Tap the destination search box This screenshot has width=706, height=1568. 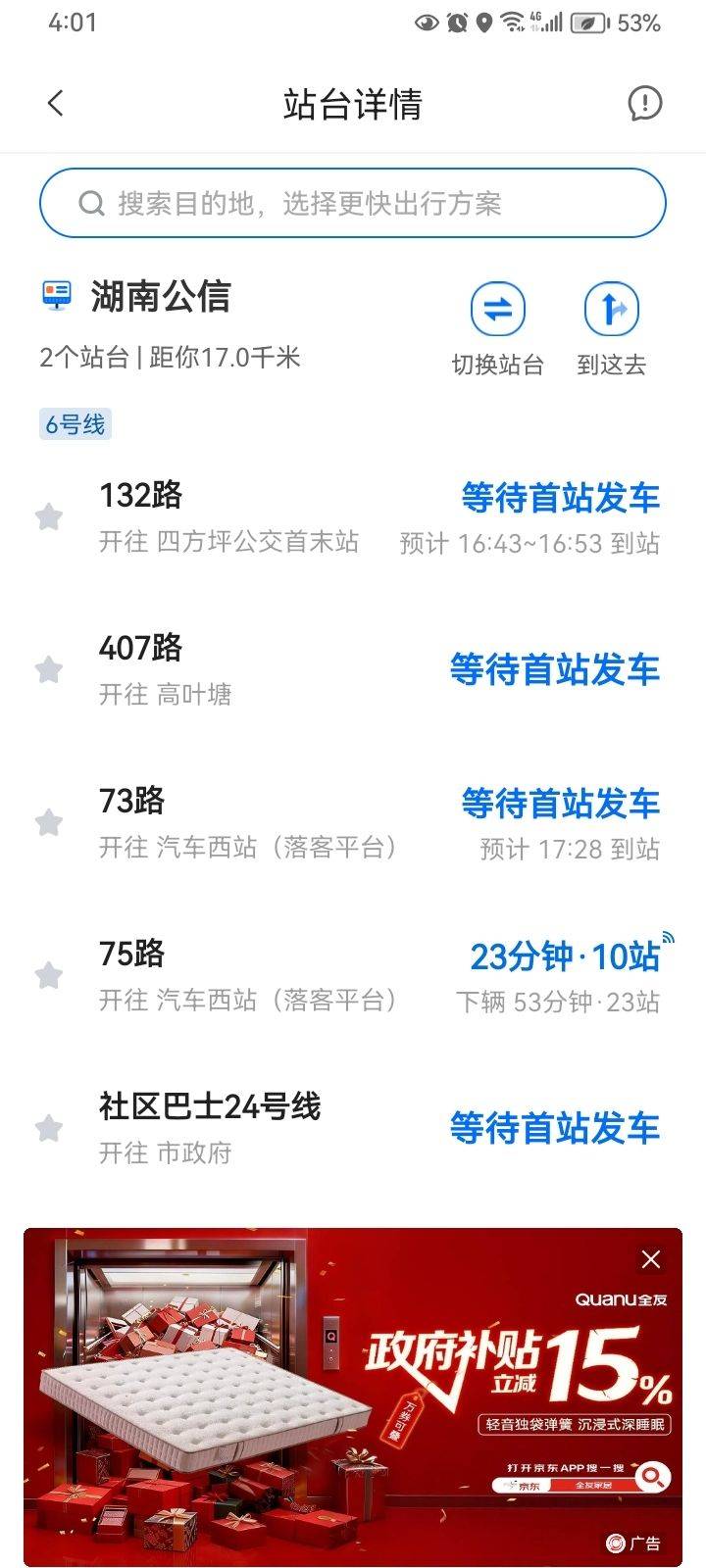click(x=353, y=204)
